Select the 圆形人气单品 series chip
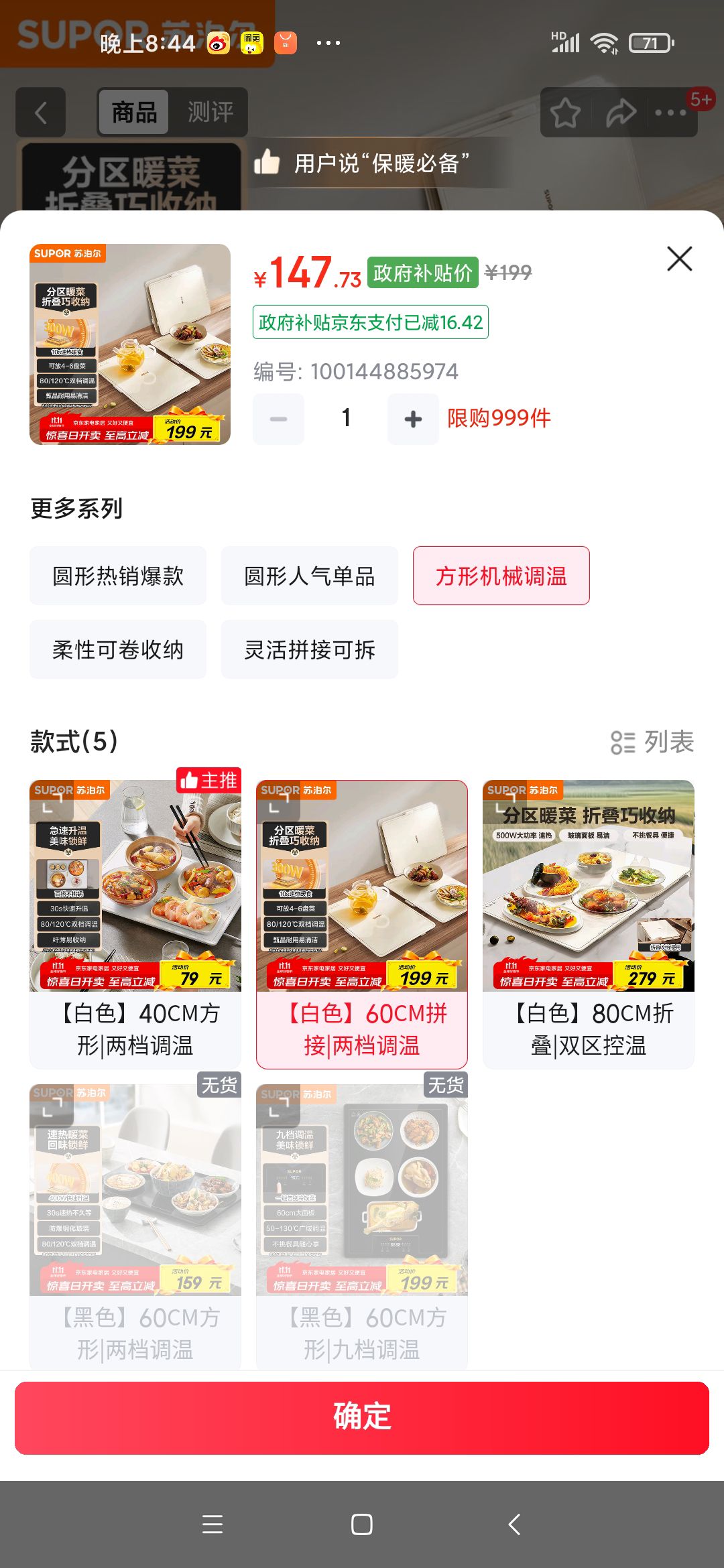The image size is (724, 1568). [310, 576]
